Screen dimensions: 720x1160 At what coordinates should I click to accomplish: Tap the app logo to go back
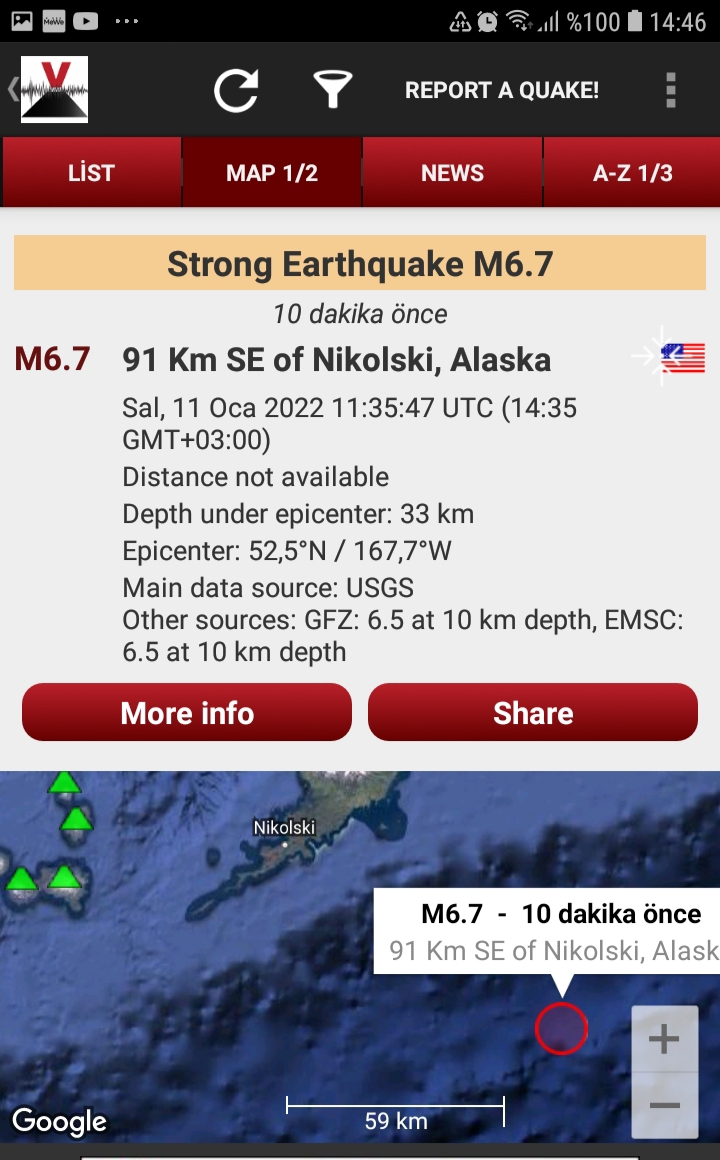click(54, 90)
